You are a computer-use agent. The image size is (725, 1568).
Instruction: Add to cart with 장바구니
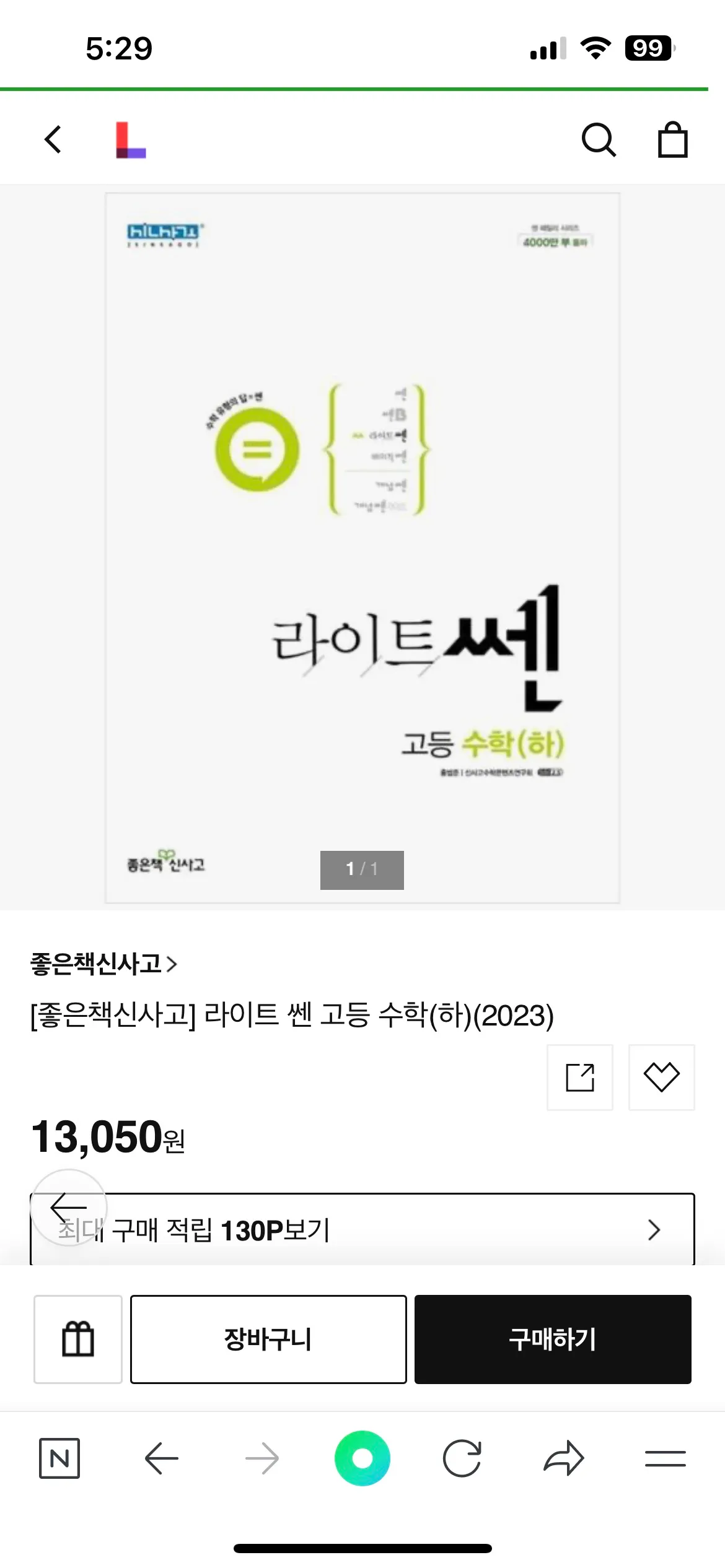click(x=268, y=1339)
